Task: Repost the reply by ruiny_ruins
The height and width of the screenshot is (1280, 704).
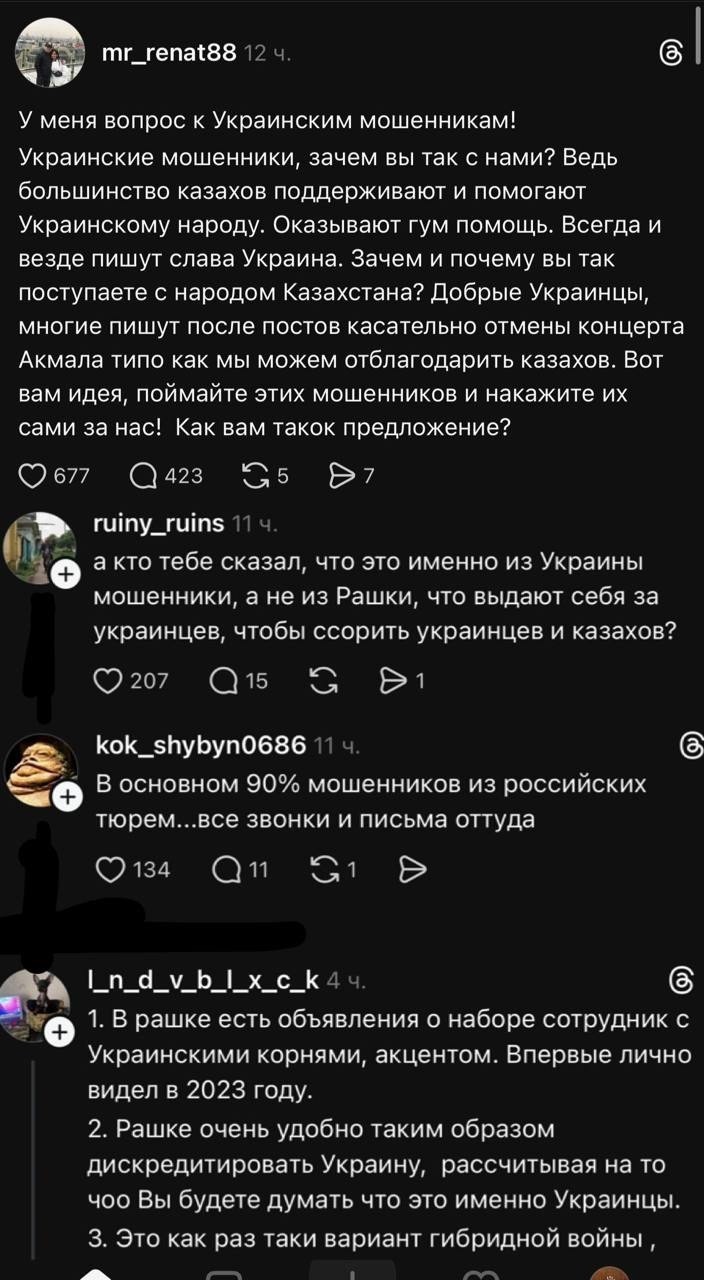Action: click(x=324, y=681)
